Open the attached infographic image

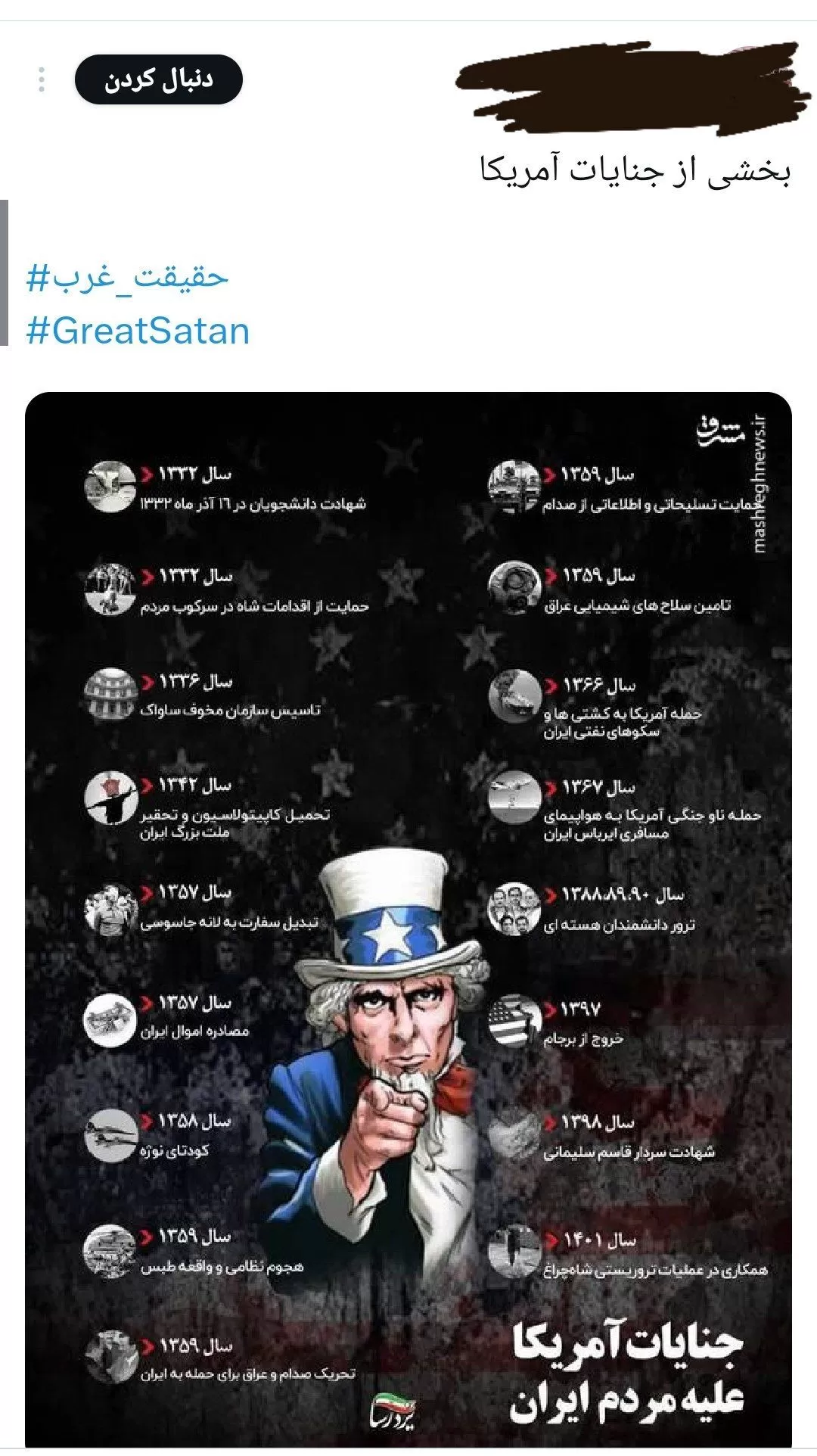[408, 919]
